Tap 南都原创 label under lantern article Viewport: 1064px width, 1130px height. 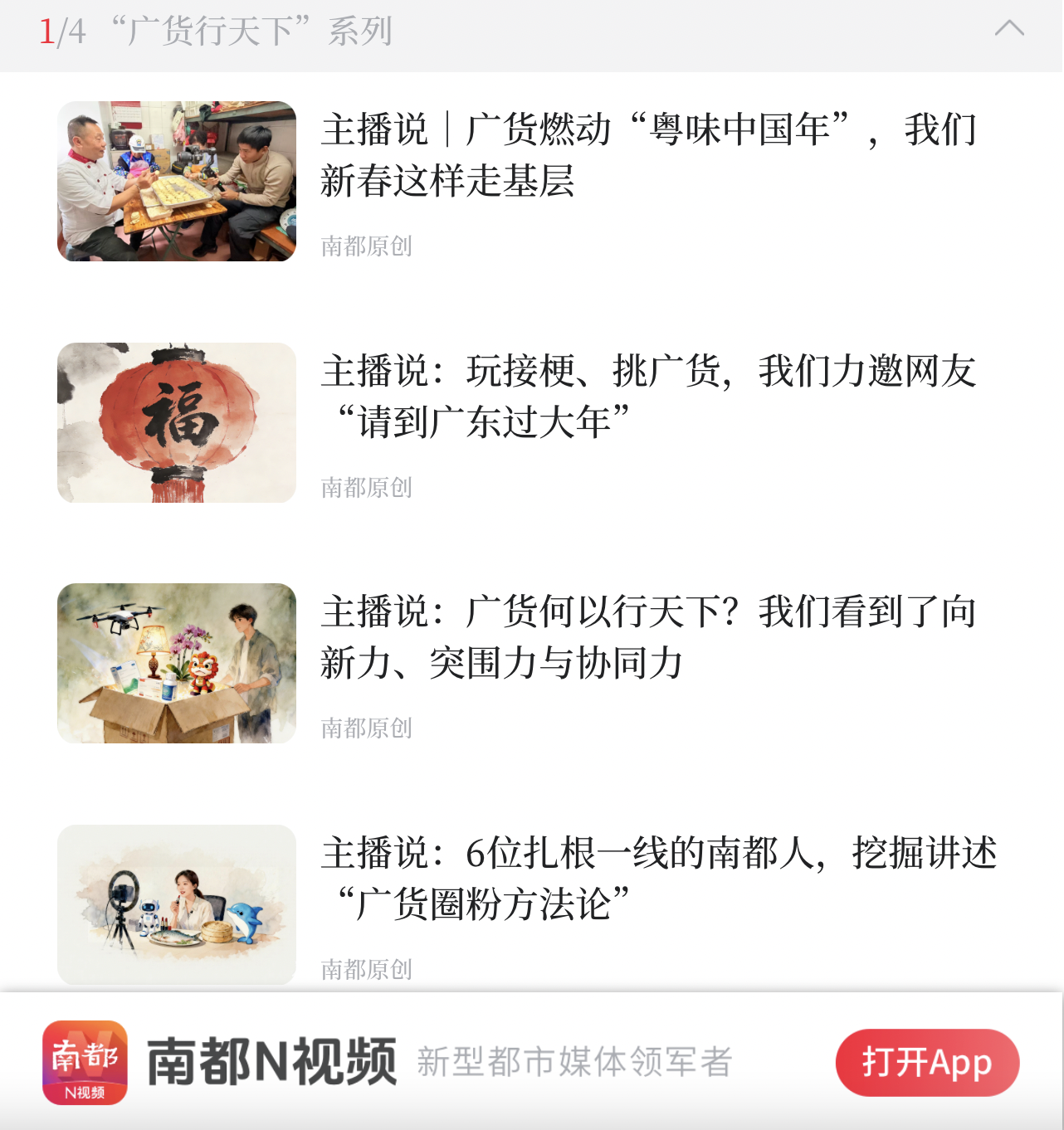[367, 488]
